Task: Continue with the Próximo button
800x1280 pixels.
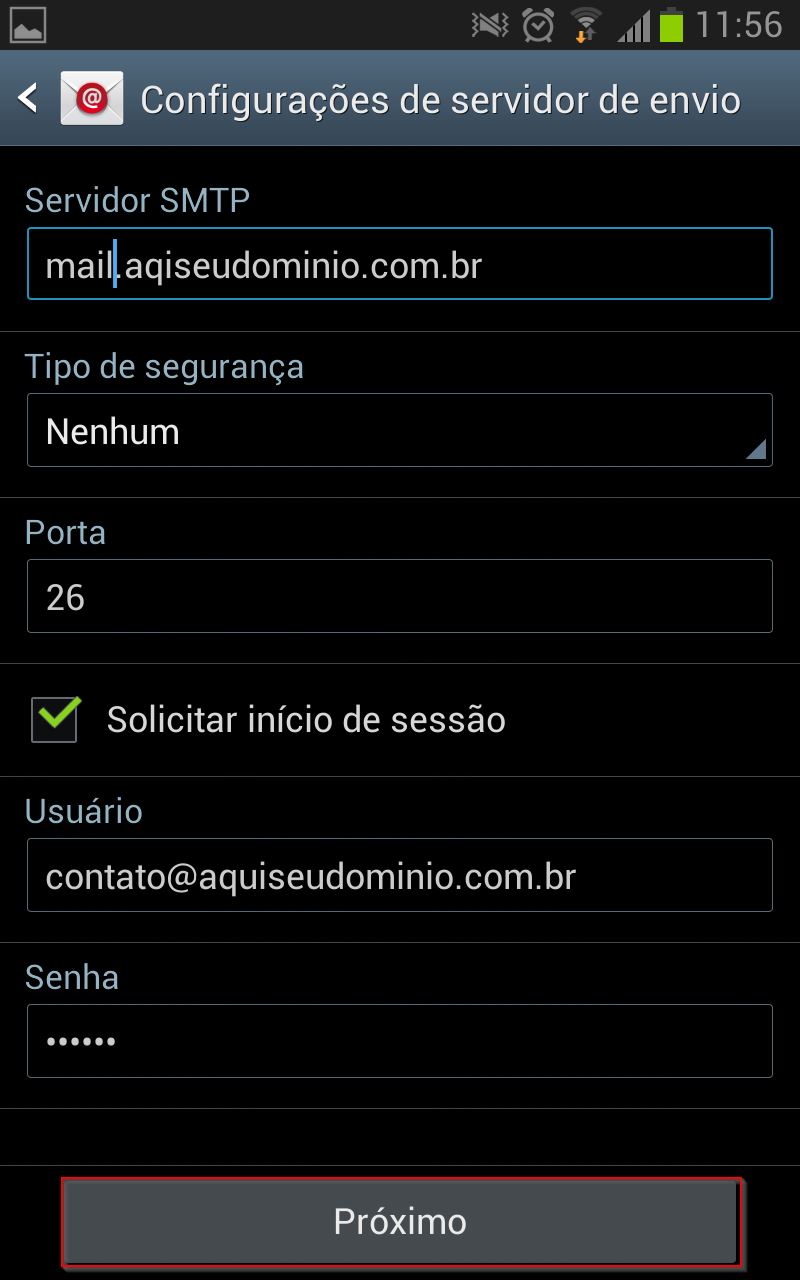Action: pyautogui.click(x=401, y=1222)
